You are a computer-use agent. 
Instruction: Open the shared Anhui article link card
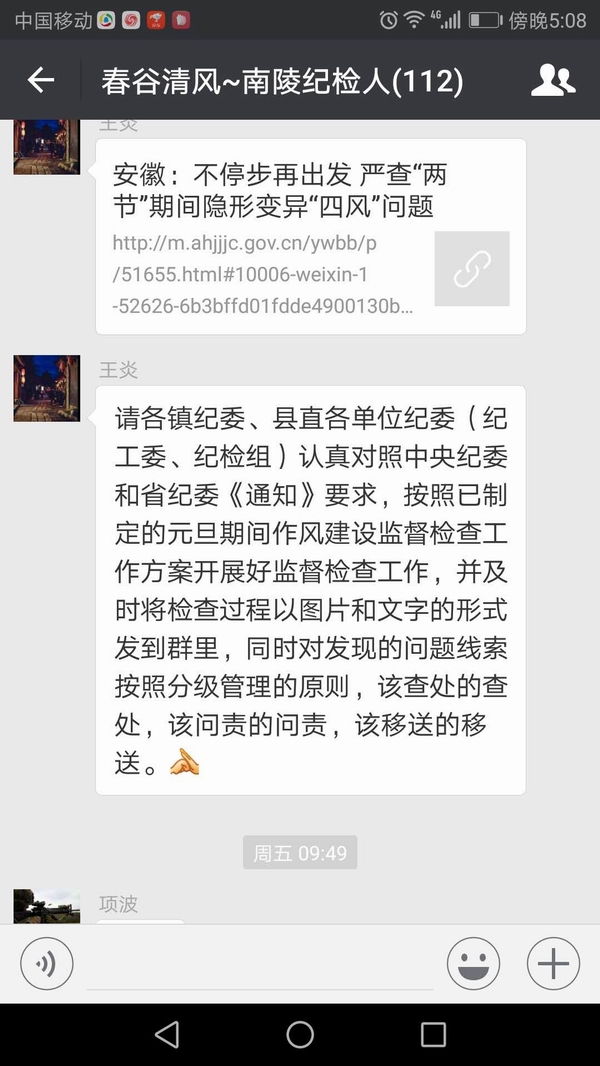coord(310,238)
